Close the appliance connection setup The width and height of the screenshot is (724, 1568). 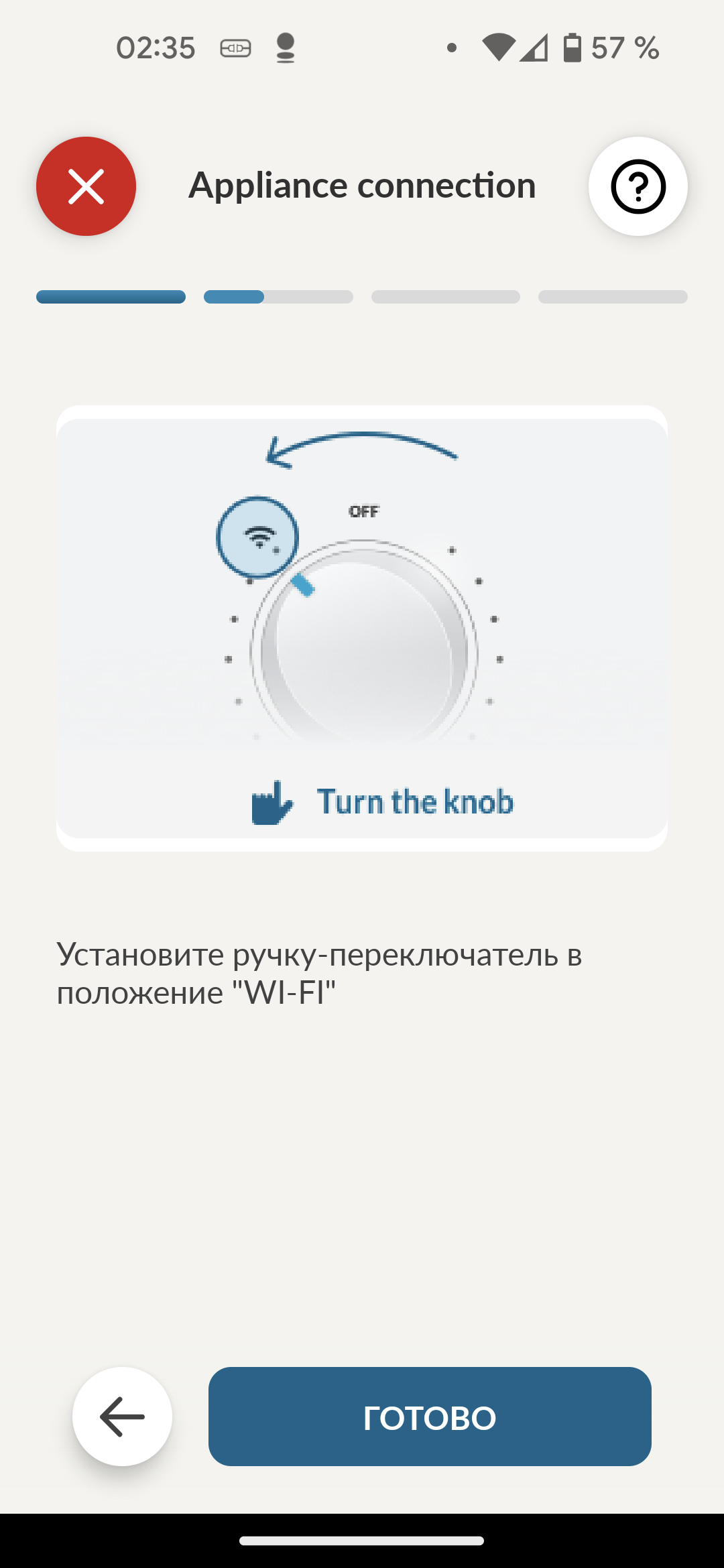pyautogui.click(x=86, y=186)
